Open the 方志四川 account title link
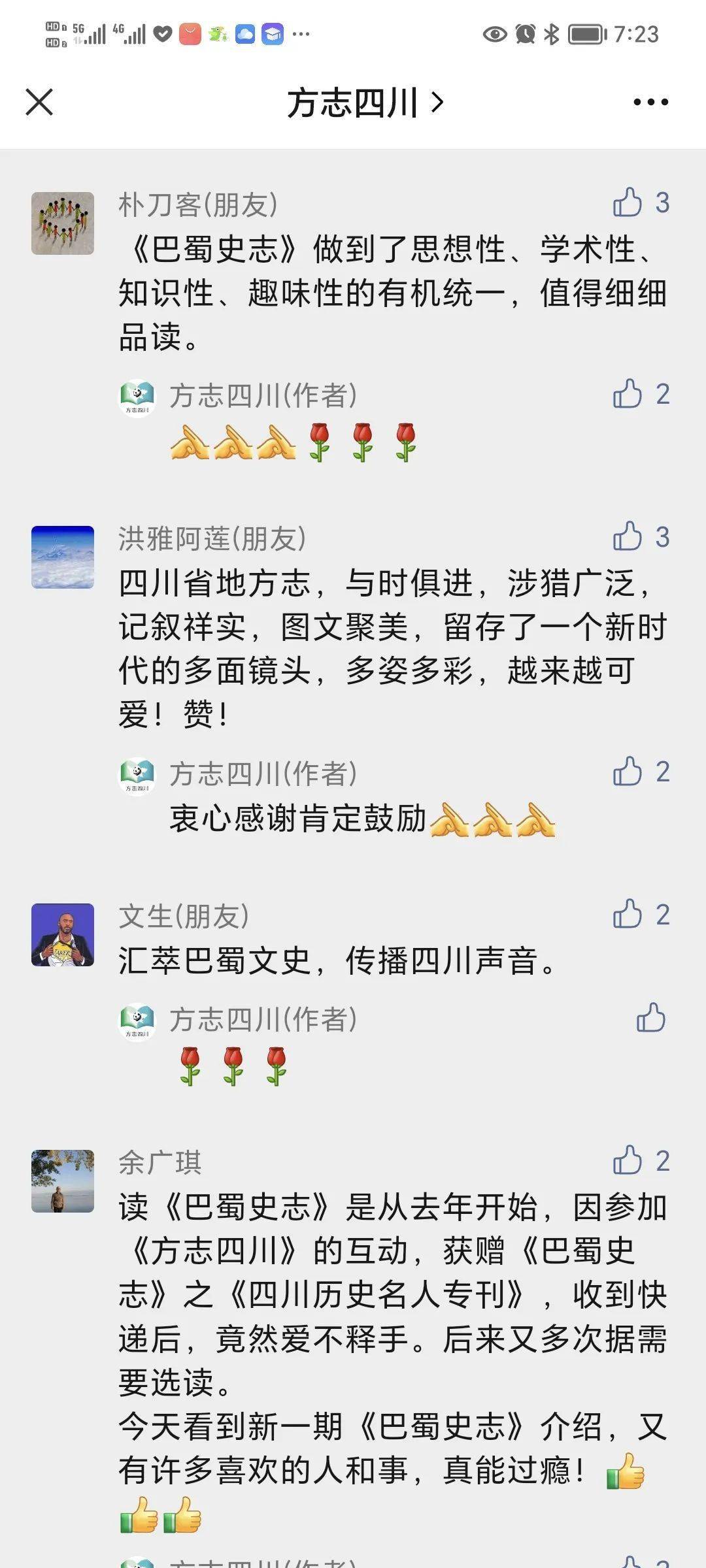The image size is (706, 1568). 365,103
